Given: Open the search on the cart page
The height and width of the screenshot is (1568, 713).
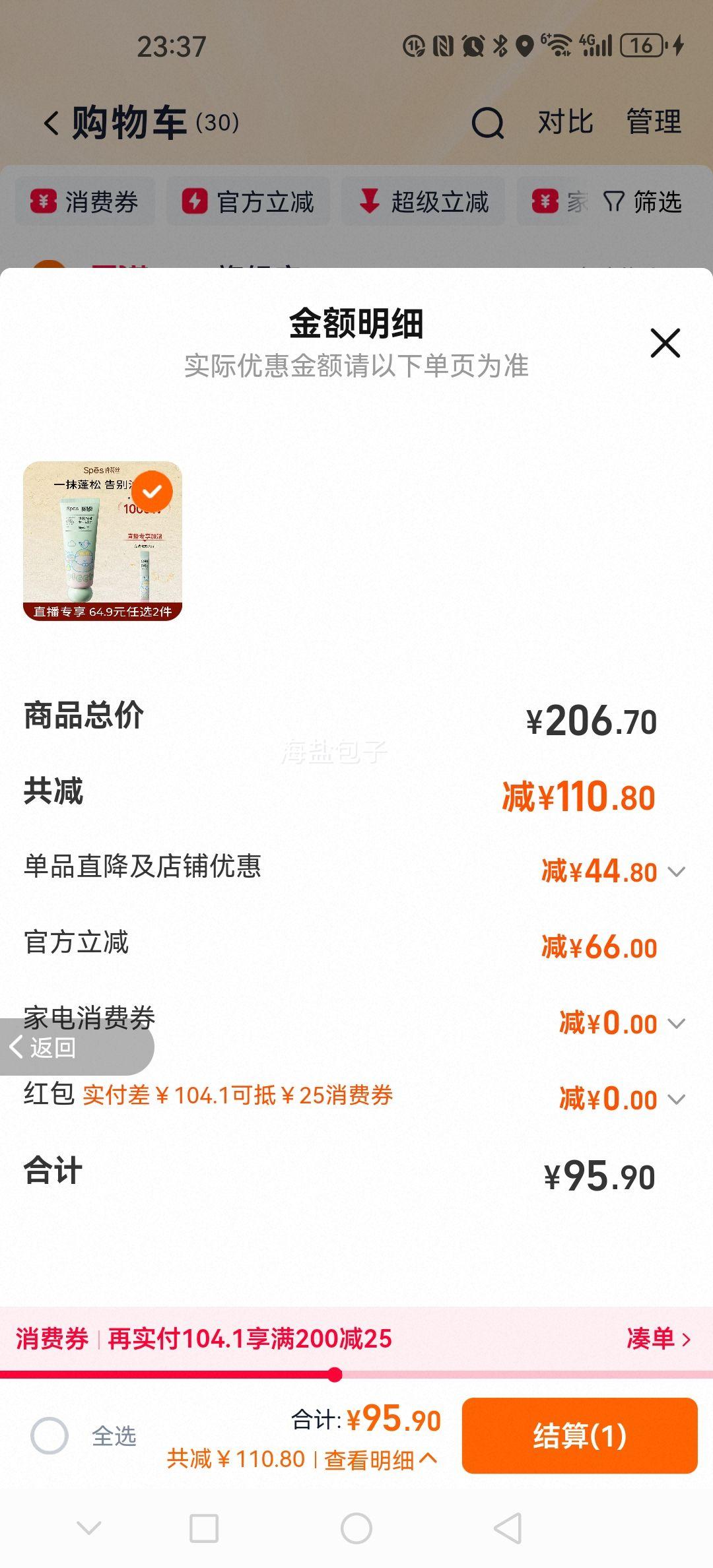Looking at the screenshot, I should click(x=487, y=123).
